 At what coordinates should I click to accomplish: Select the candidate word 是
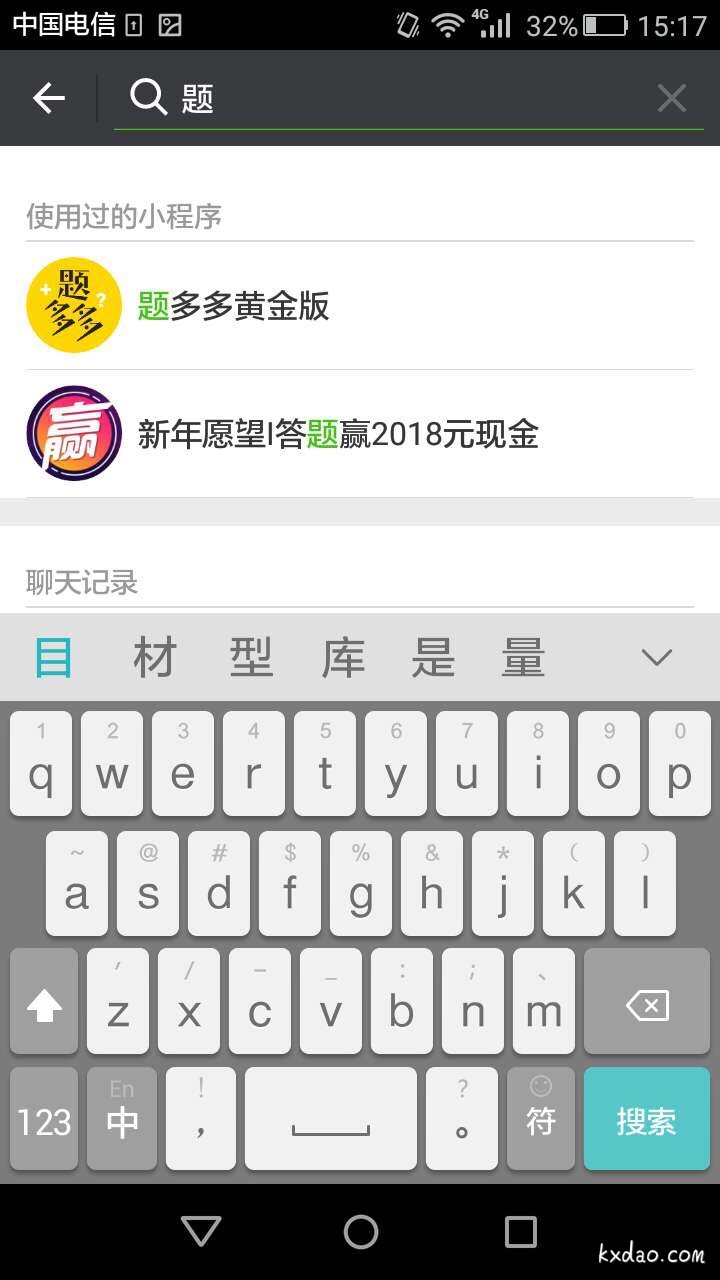coord(434,658)
